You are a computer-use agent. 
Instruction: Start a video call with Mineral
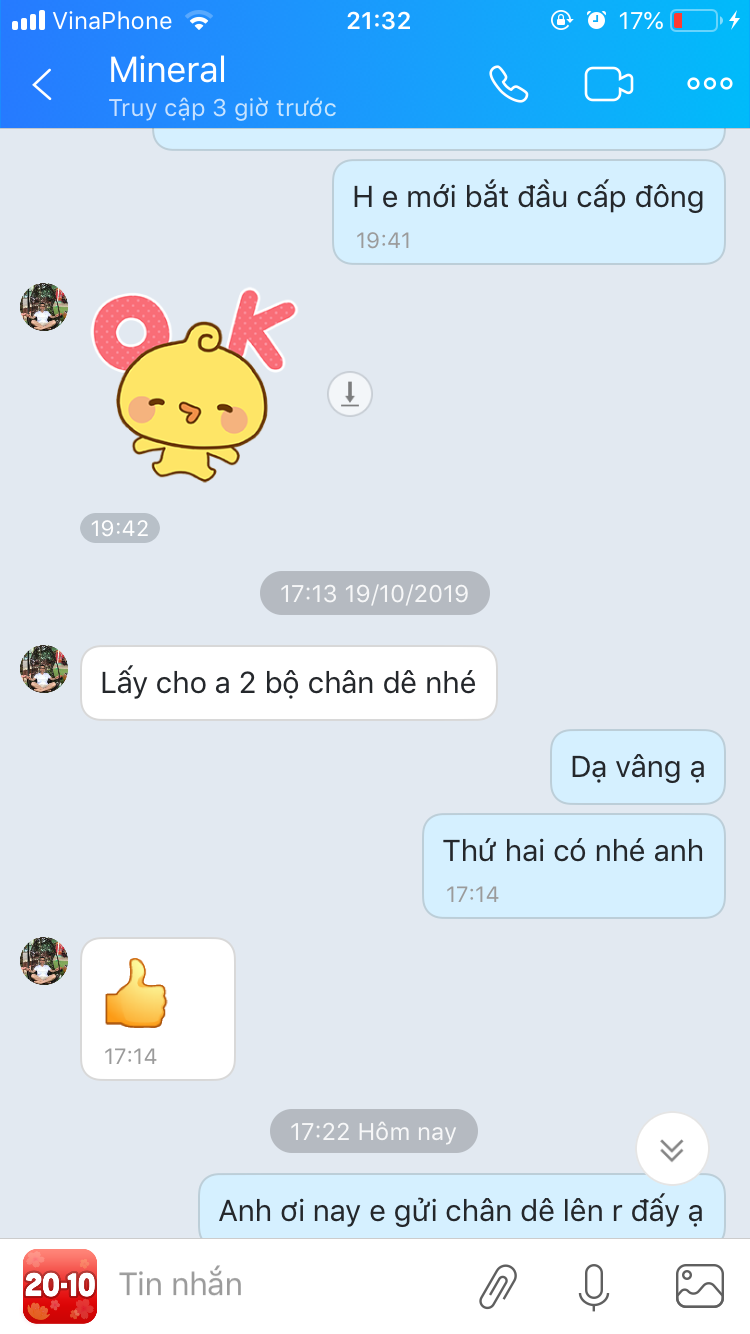pyautogui.click(x=608, y=85)
